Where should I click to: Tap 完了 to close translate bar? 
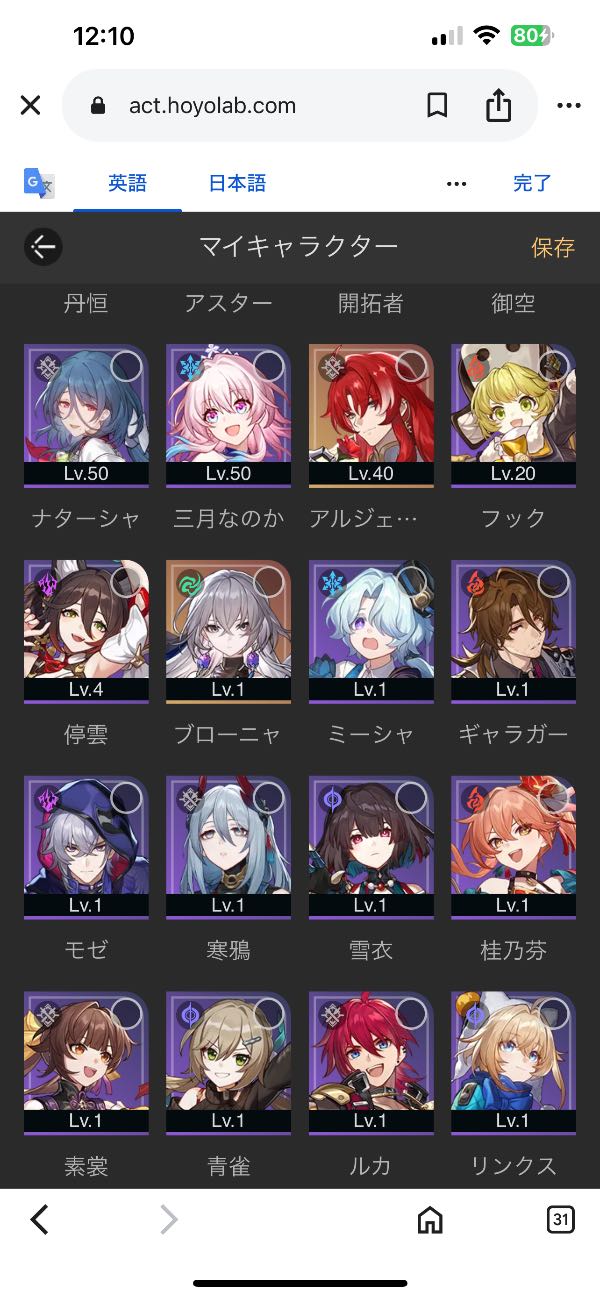click(x=532, y=183)
